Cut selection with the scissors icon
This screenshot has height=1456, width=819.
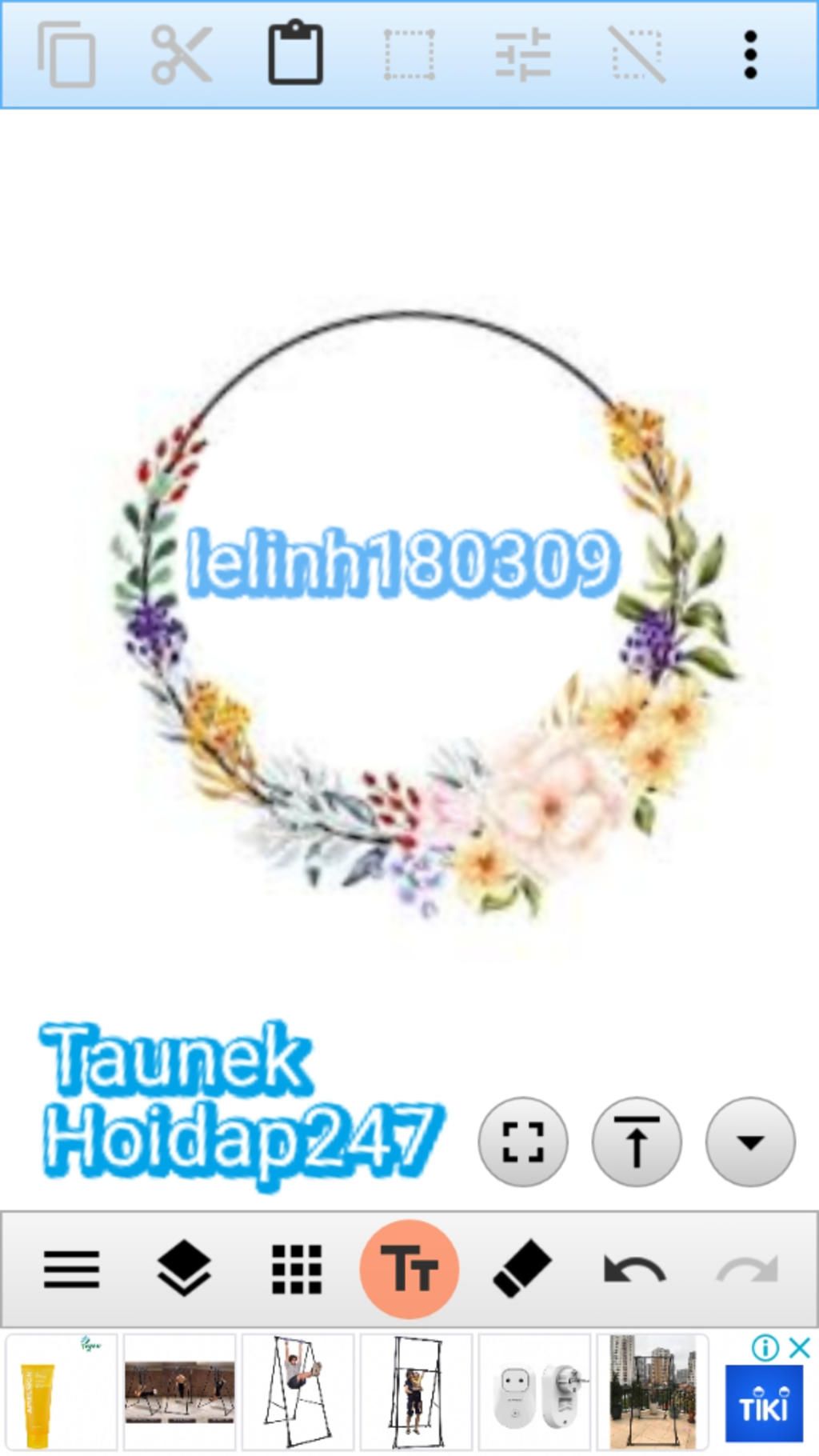(x=182, y=55)
